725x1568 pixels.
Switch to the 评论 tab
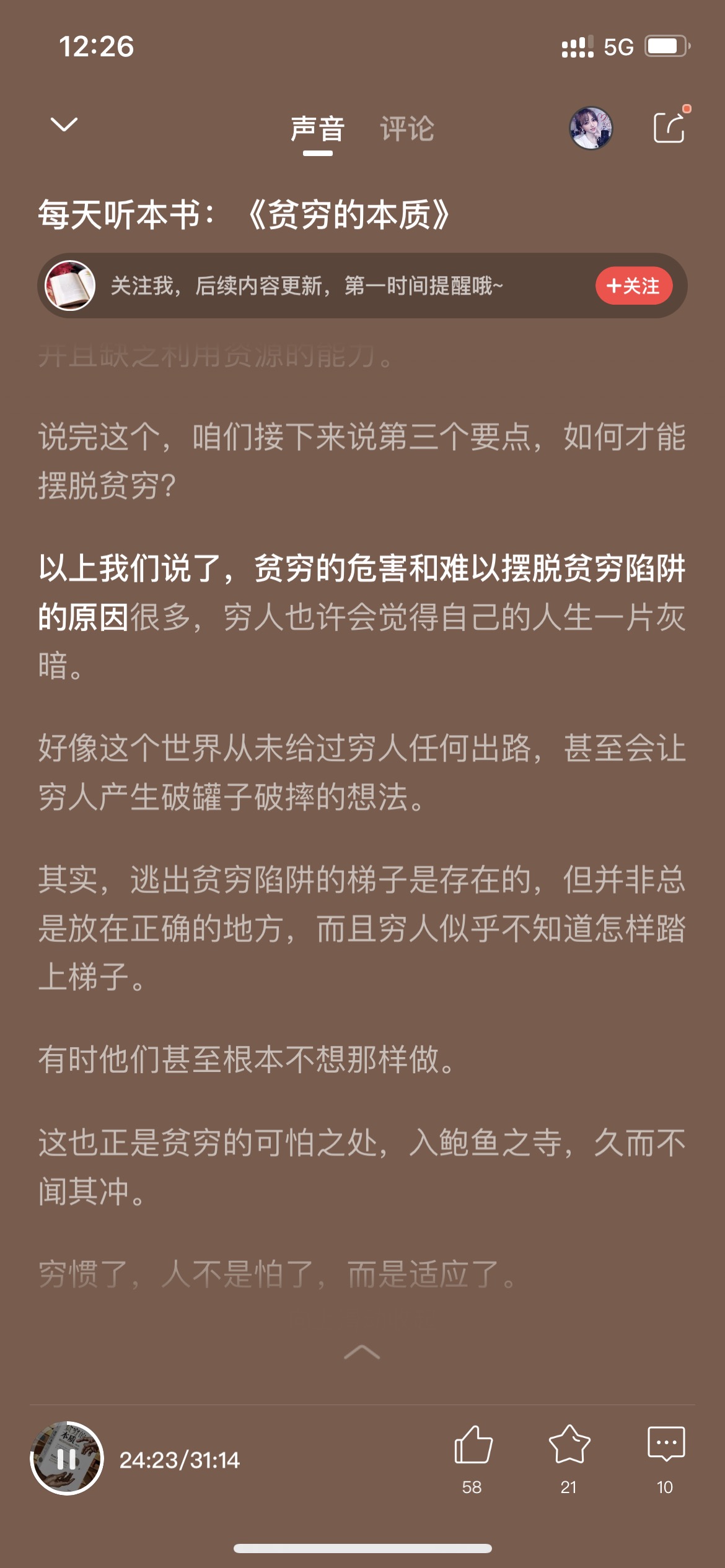click(x=407, y=129)
